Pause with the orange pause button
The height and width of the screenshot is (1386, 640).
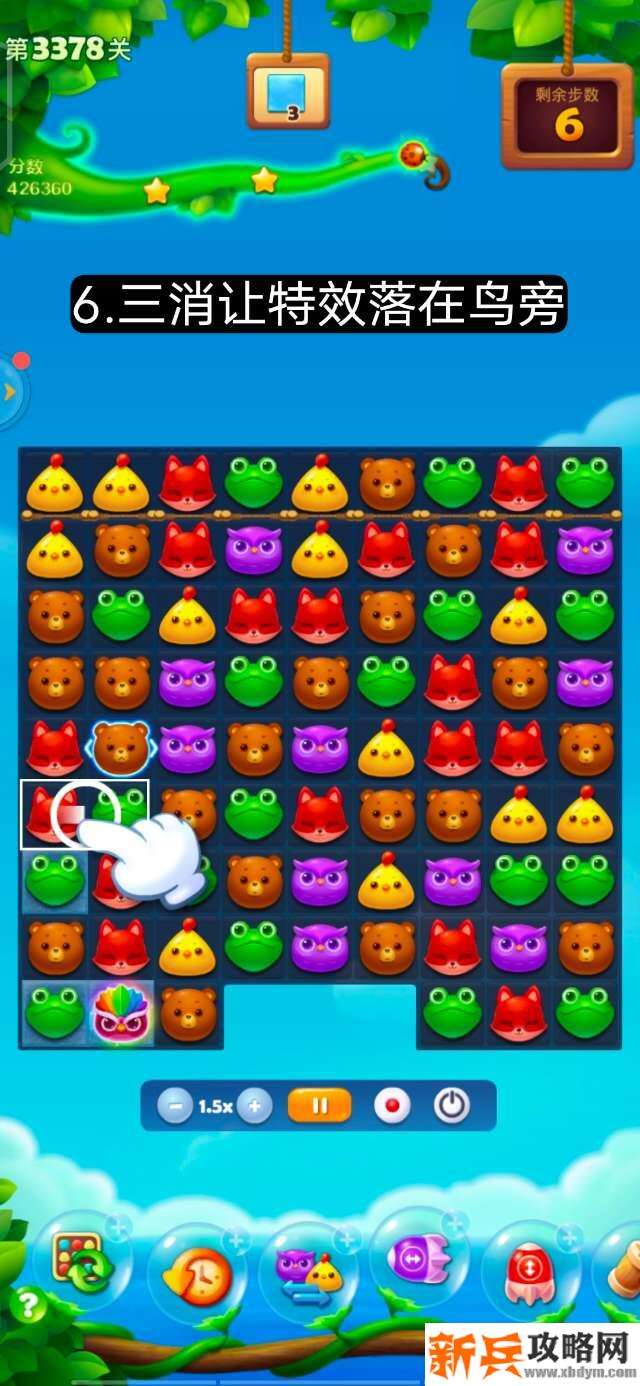tap(320, 1106)
